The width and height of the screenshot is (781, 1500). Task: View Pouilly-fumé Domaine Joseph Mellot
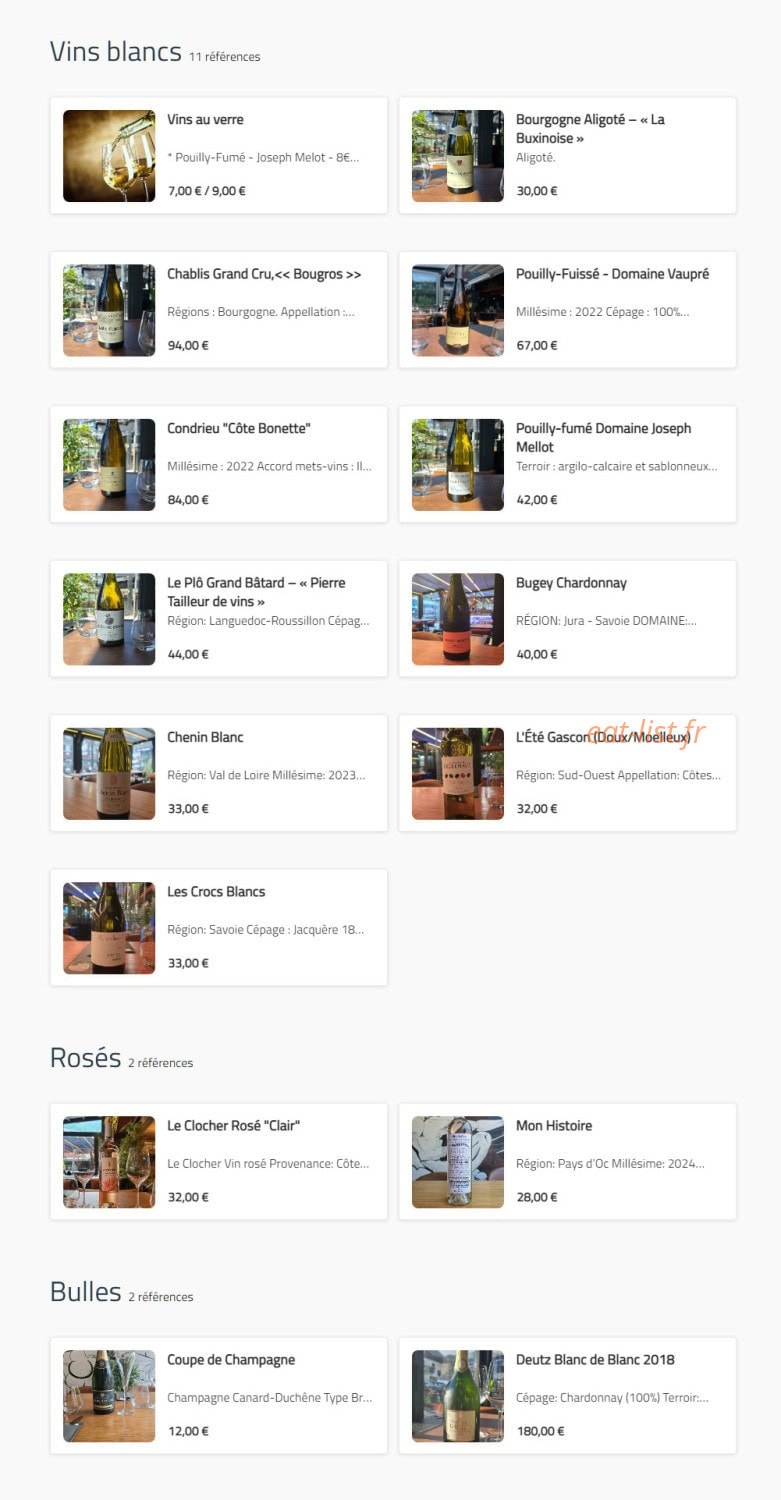(x=567, y=464)
